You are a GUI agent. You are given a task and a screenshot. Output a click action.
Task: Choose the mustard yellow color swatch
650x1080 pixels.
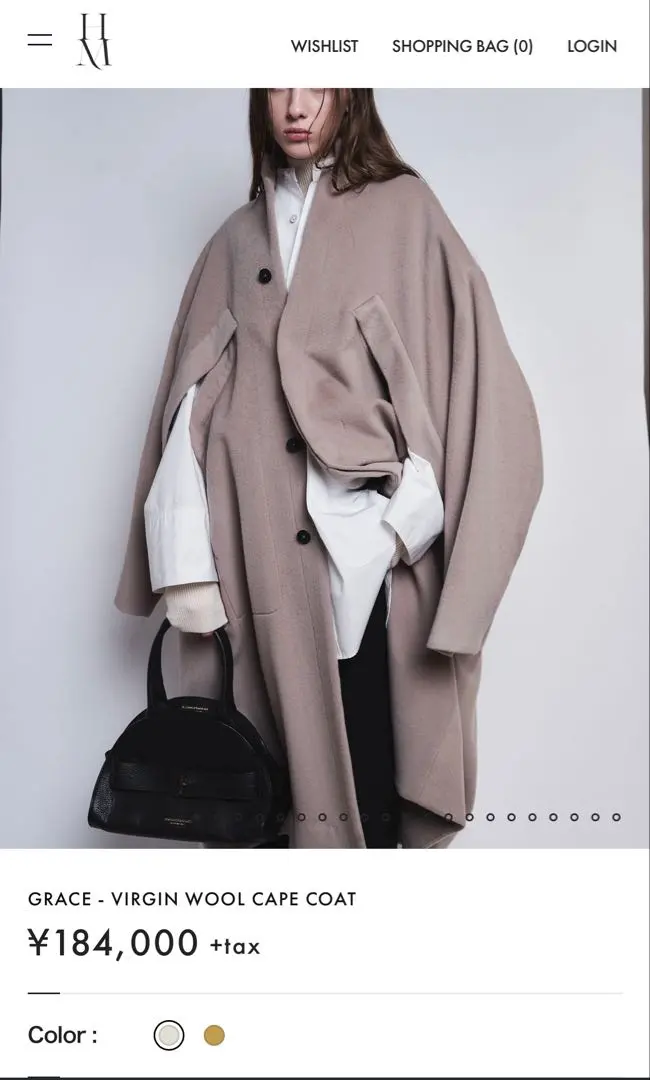[214, 1035]
